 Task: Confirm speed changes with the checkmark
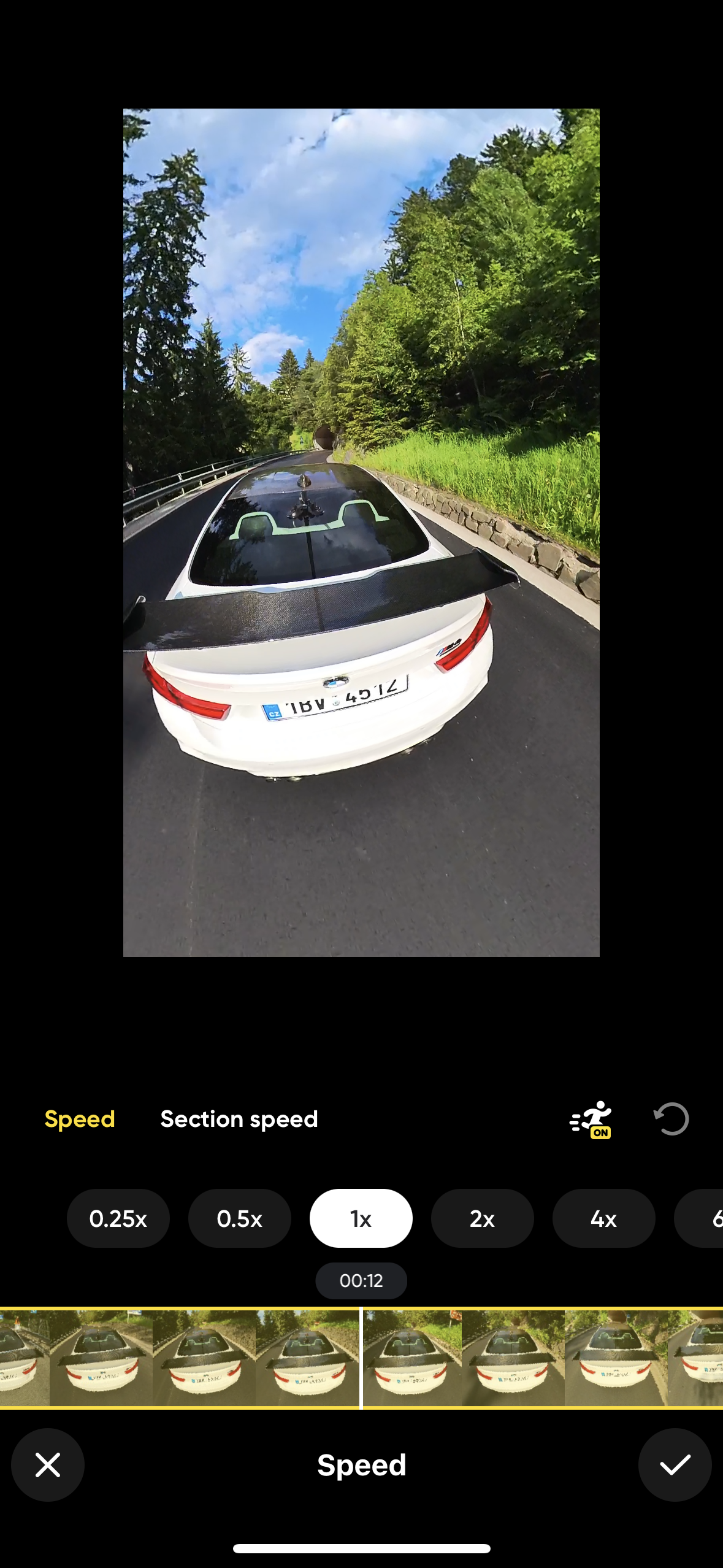click(675, 1465)
